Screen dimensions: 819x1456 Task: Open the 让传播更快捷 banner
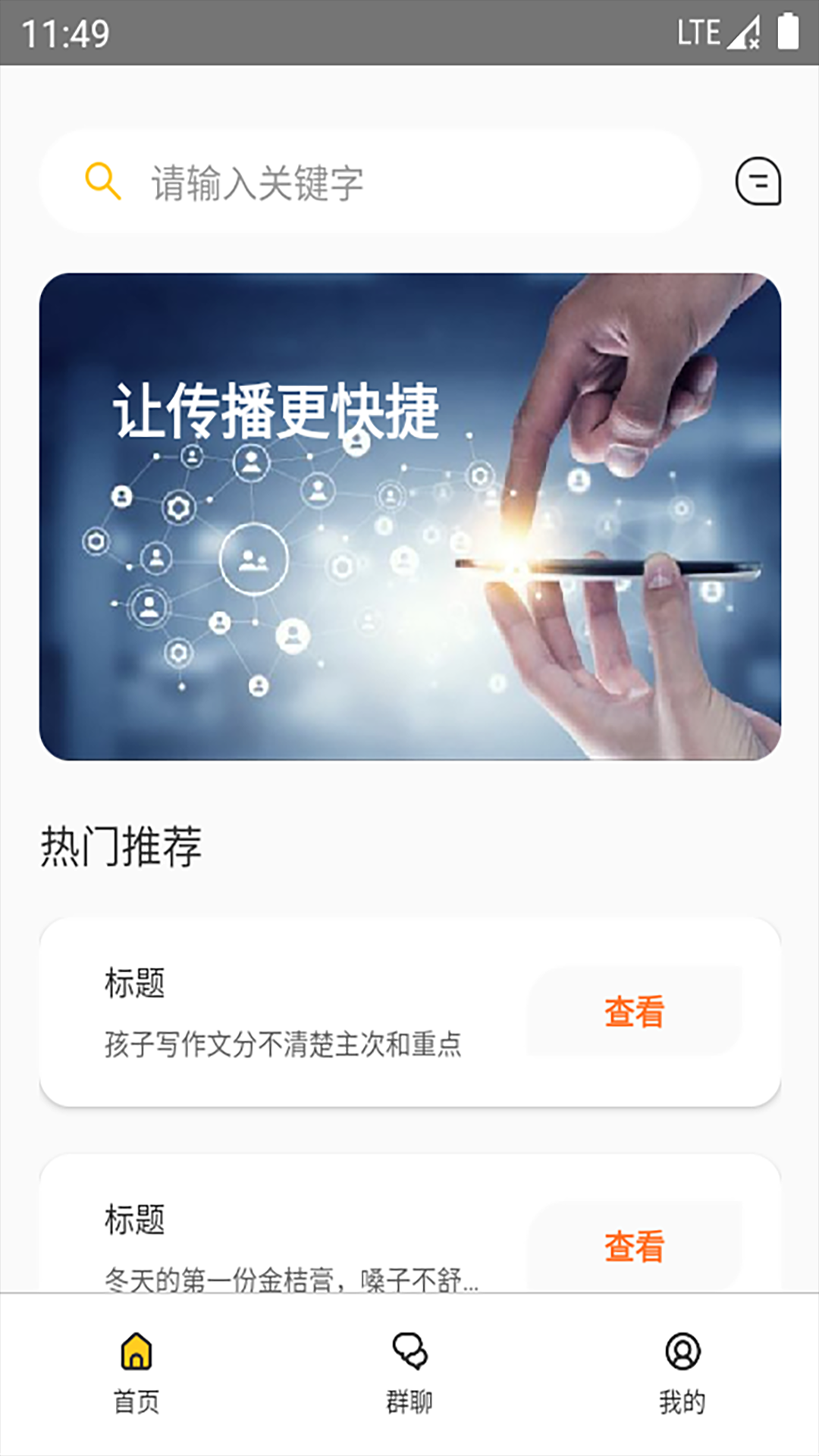409,516
